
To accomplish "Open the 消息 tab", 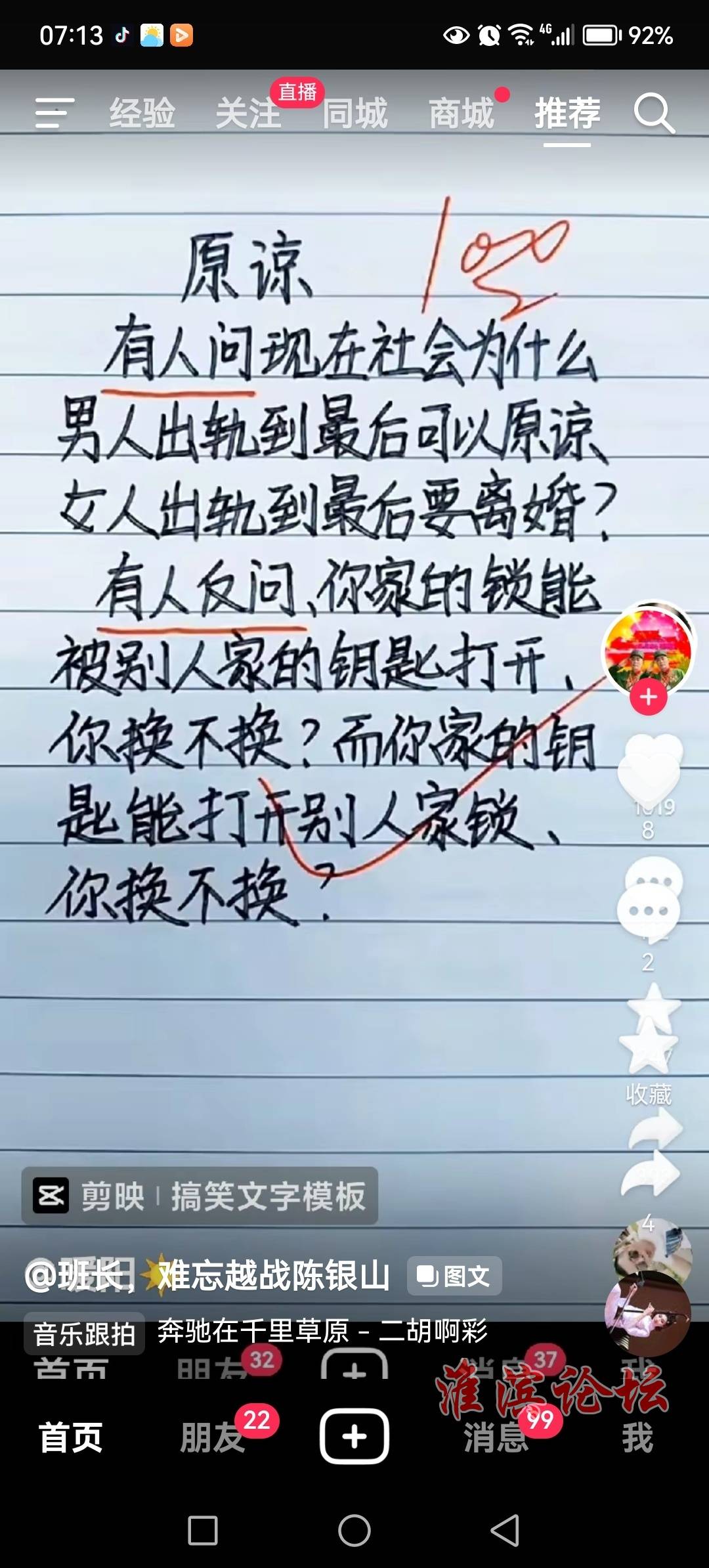I will point(496,1437).
